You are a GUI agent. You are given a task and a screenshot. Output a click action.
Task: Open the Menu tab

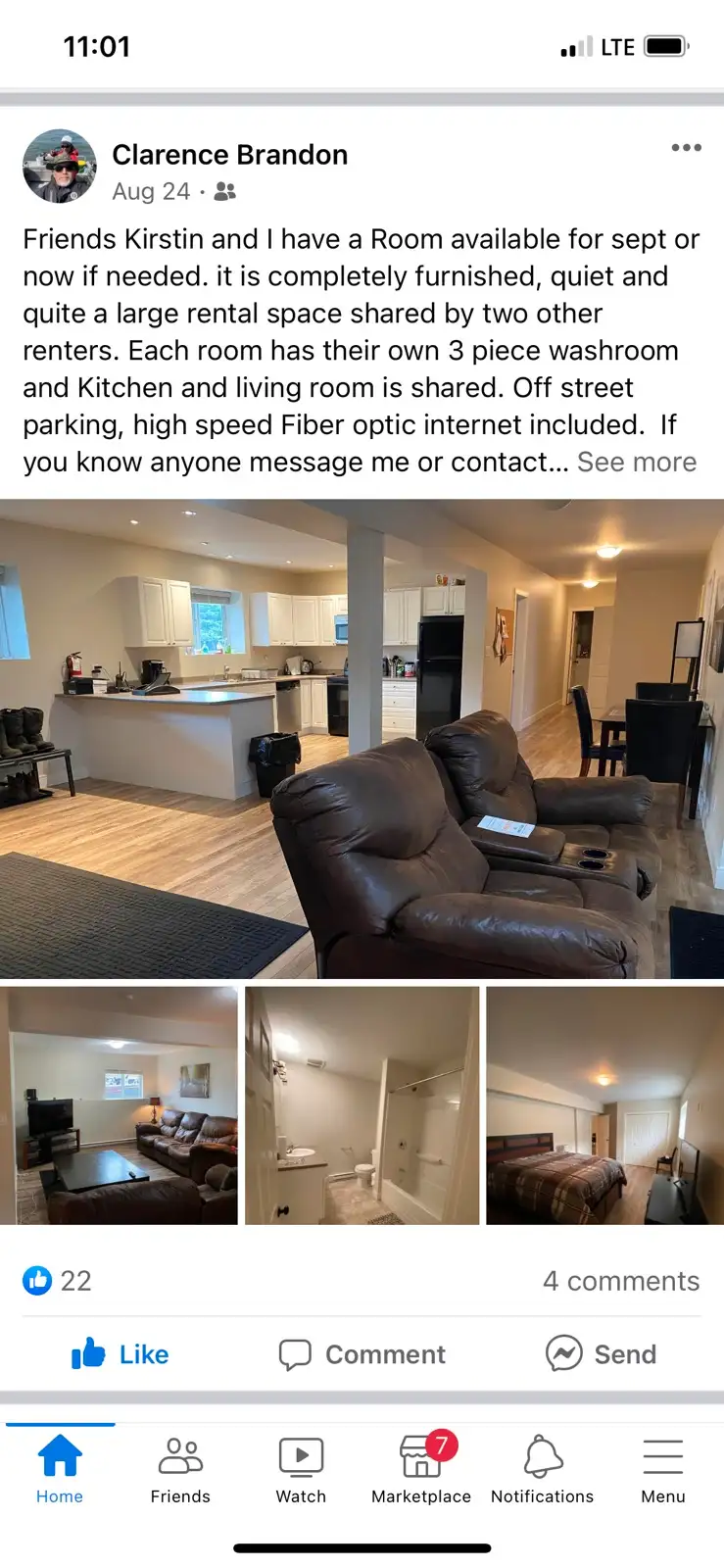[663, 1468]
